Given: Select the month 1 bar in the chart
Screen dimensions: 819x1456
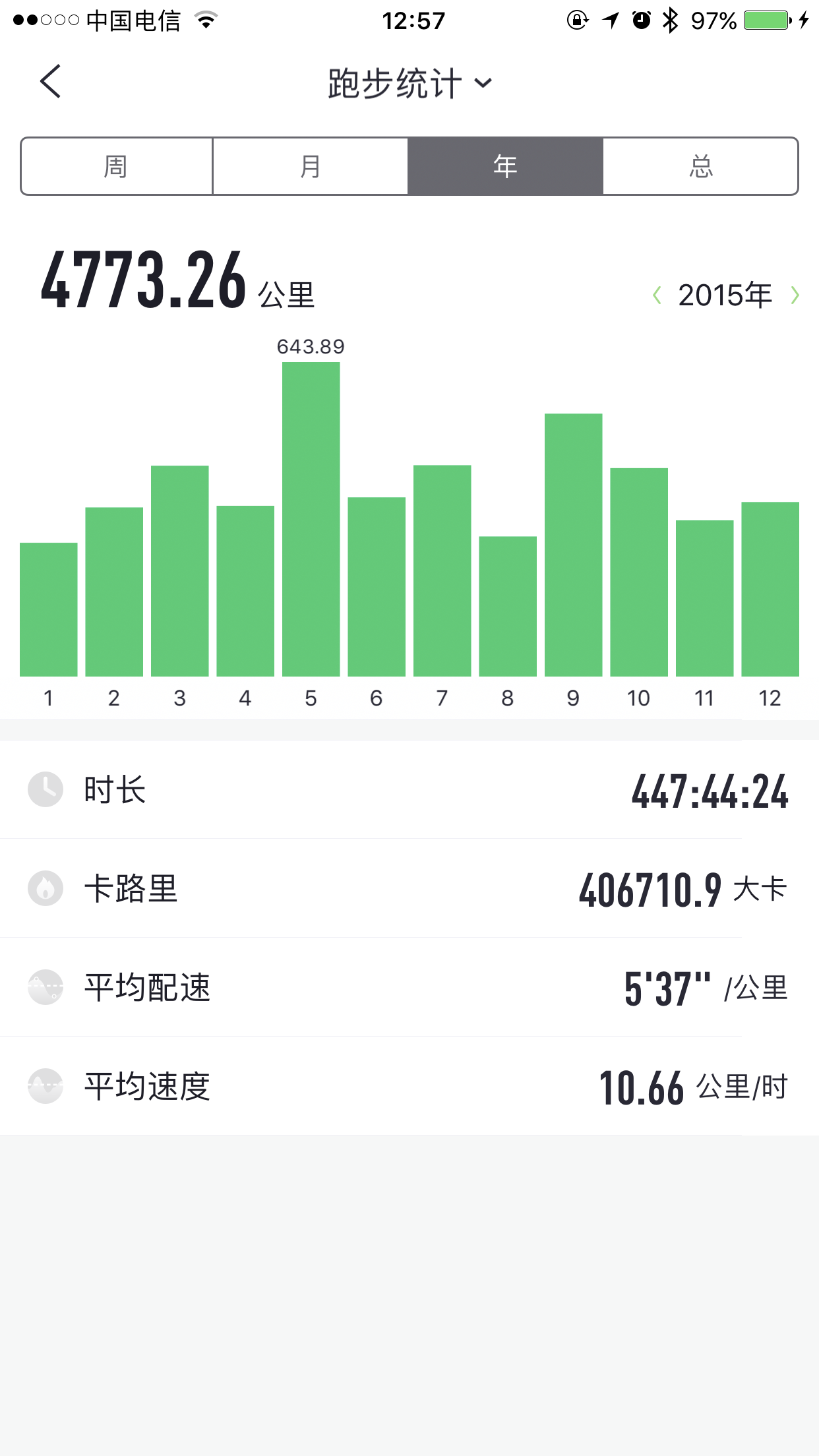Looking at the screenshot, I should [x=49, y=609].
